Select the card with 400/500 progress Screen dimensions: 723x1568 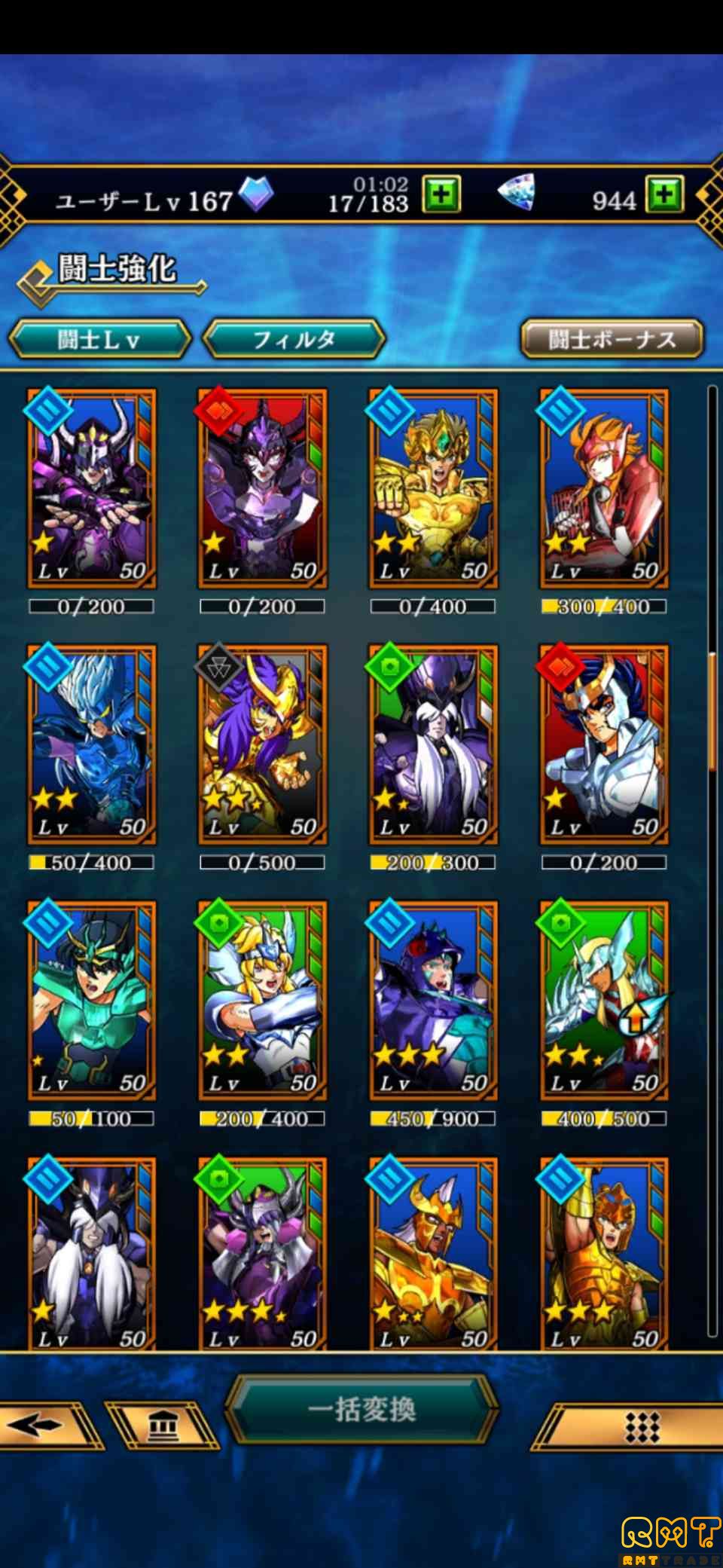[604, 1001]
